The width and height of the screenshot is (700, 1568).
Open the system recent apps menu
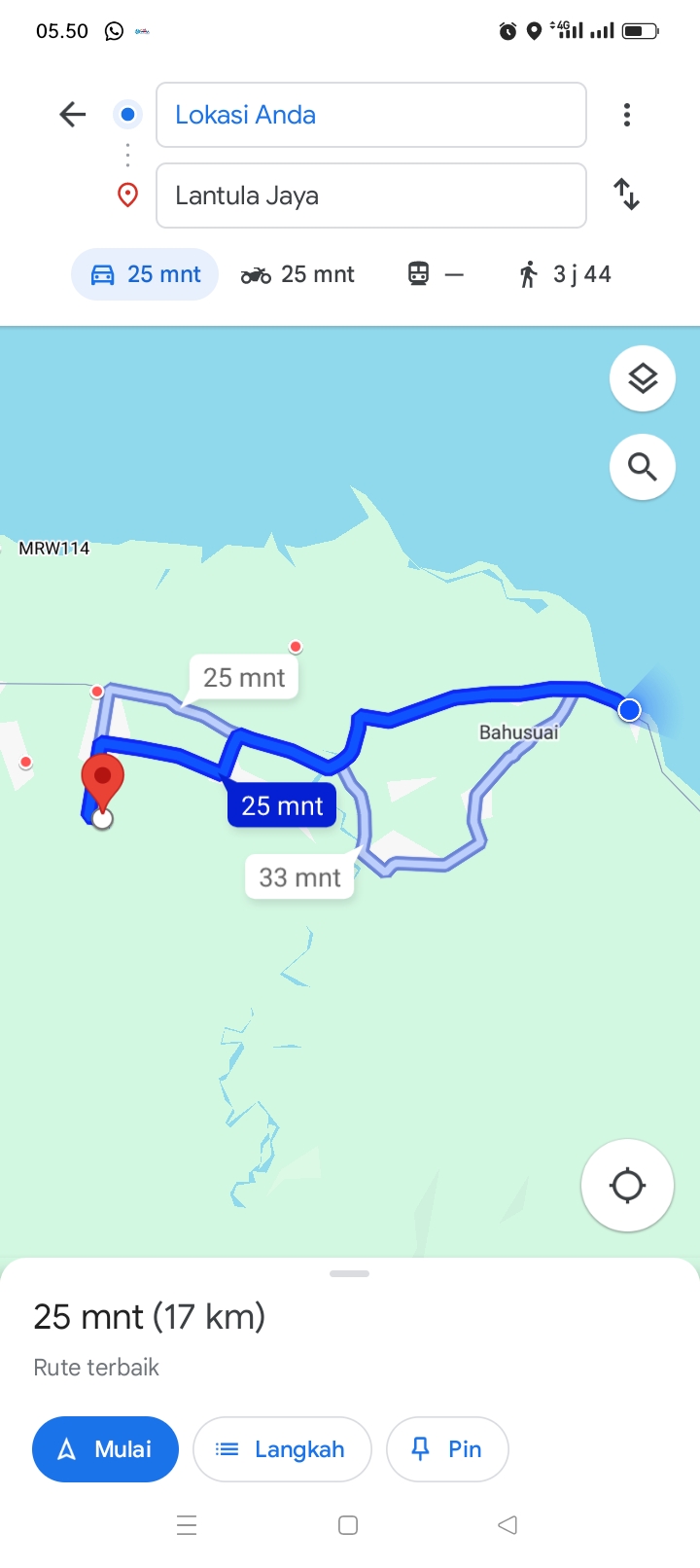[187, 1525]
